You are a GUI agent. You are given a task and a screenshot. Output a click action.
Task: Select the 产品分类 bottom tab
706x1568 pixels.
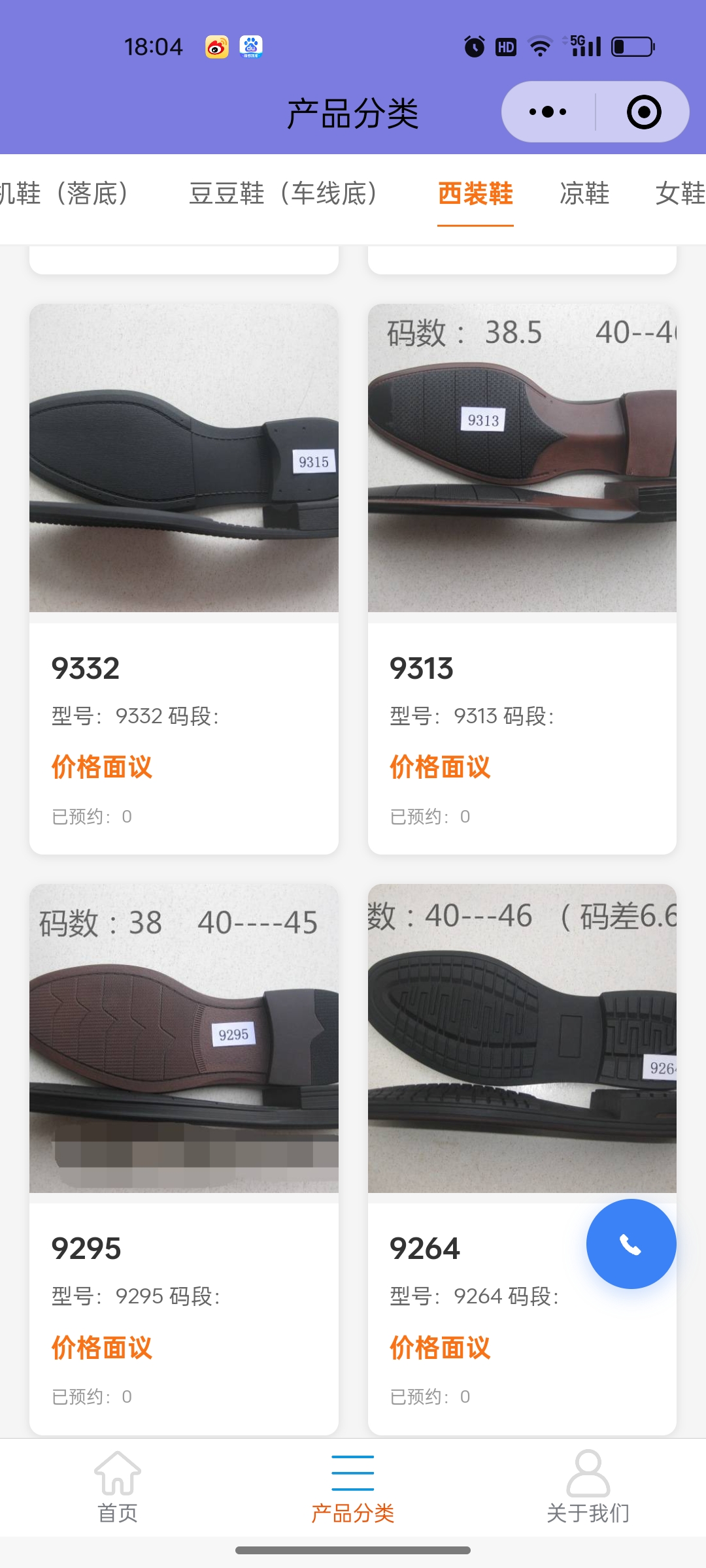353,1484
